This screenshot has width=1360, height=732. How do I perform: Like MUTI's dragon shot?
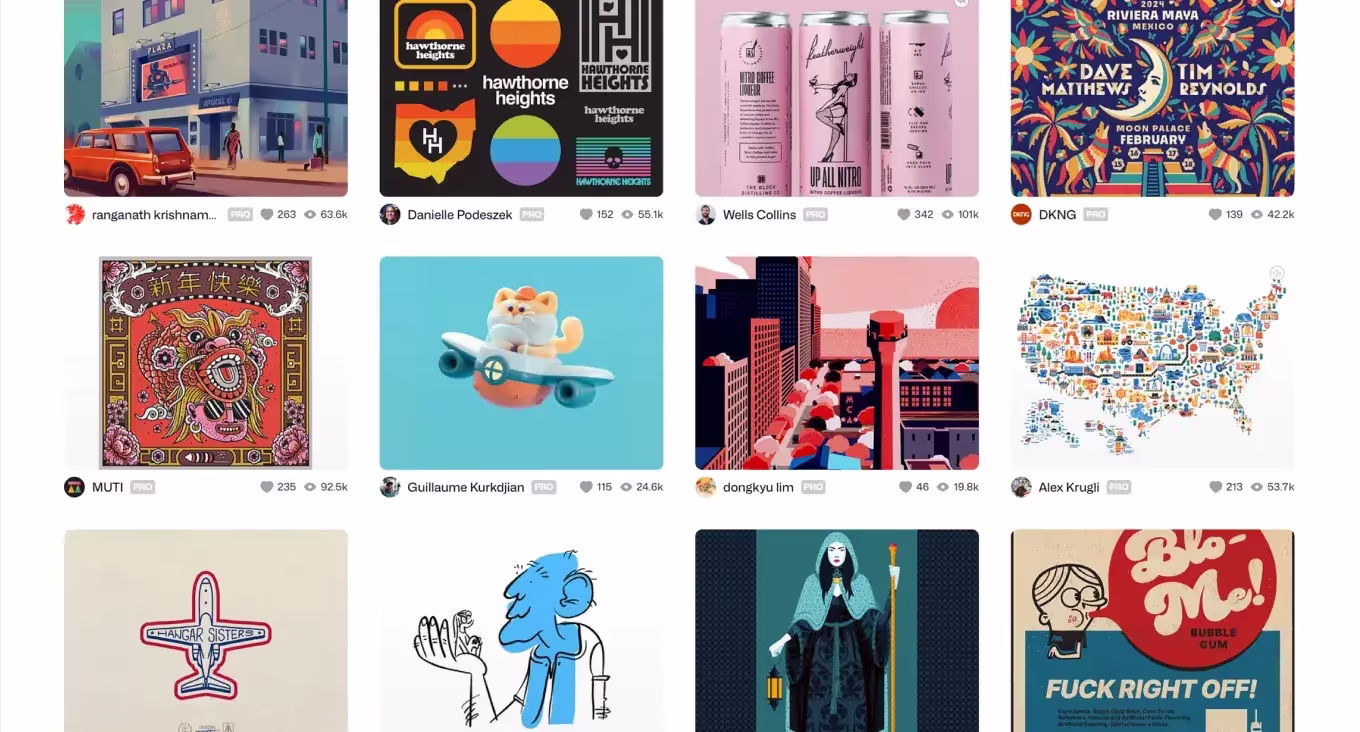tap(267, 487)
